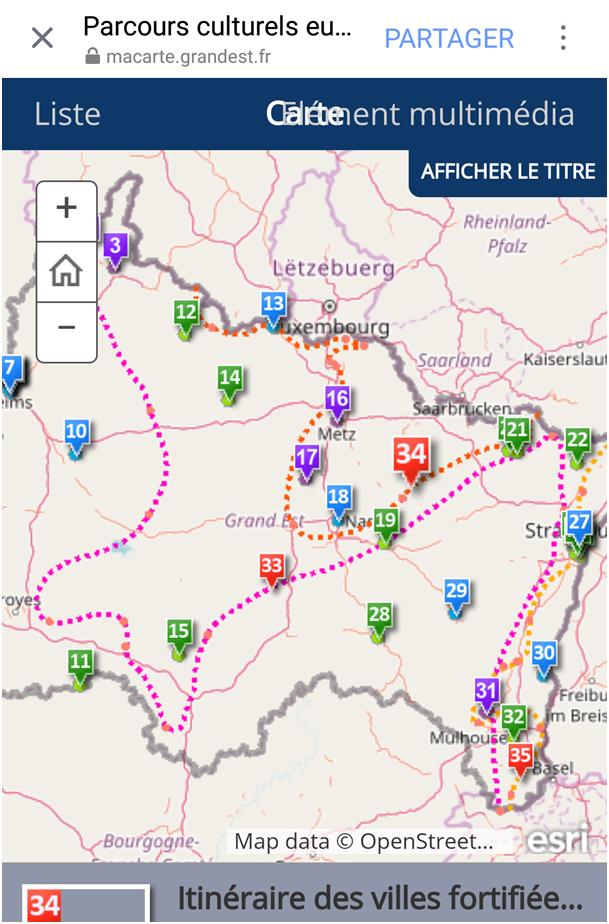Viewport: 609px width, 924px height.
Task: Switch to the Liste tab
Action: (67, 114)
